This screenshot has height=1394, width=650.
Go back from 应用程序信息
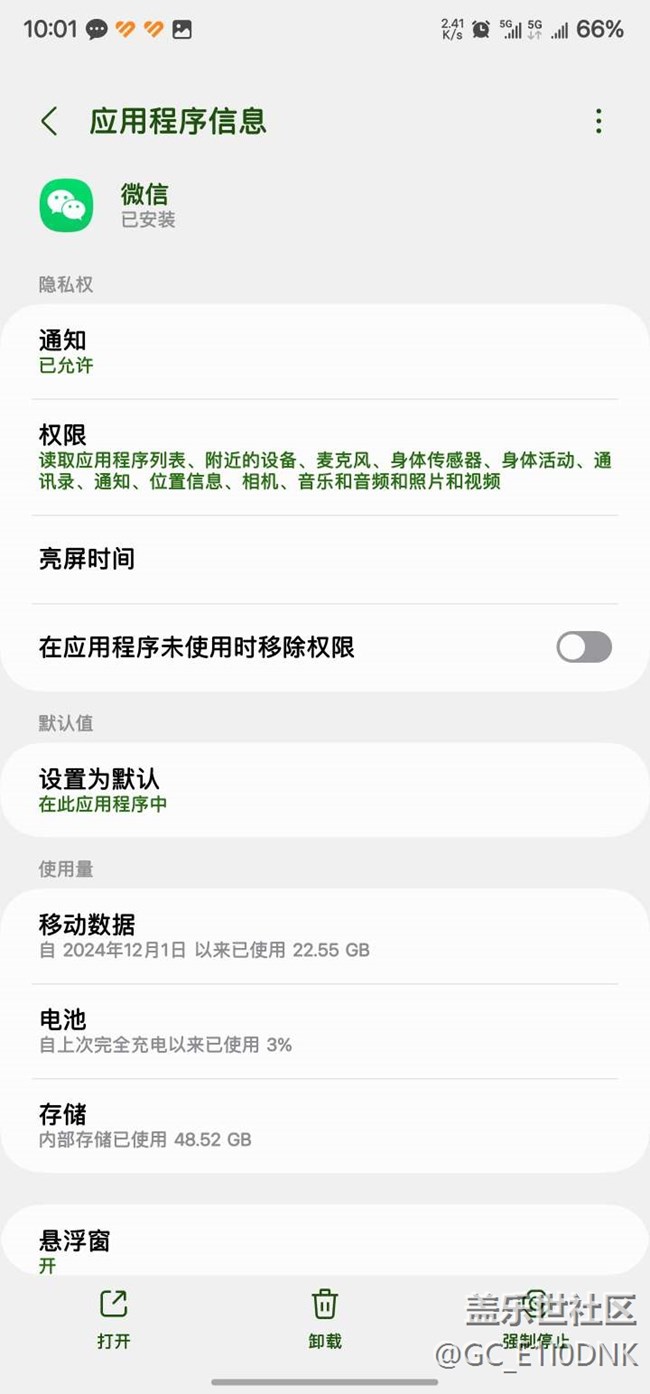pyautogui.click(x=49, y=122)
